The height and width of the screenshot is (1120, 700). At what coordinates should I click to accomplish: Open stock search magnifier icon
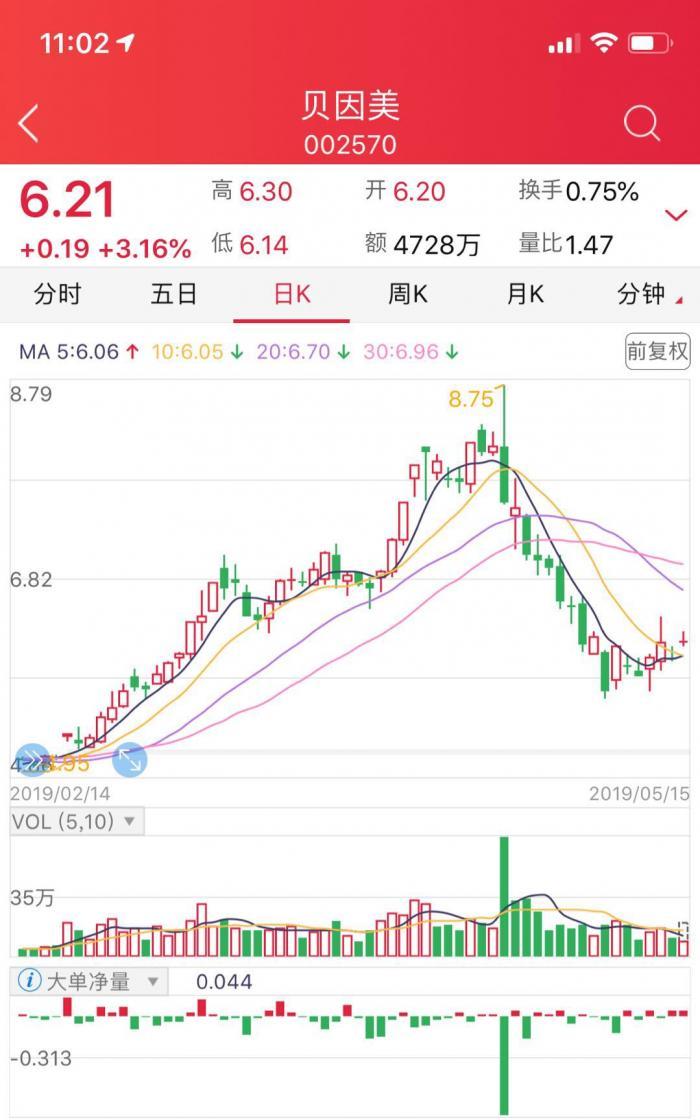641,124
